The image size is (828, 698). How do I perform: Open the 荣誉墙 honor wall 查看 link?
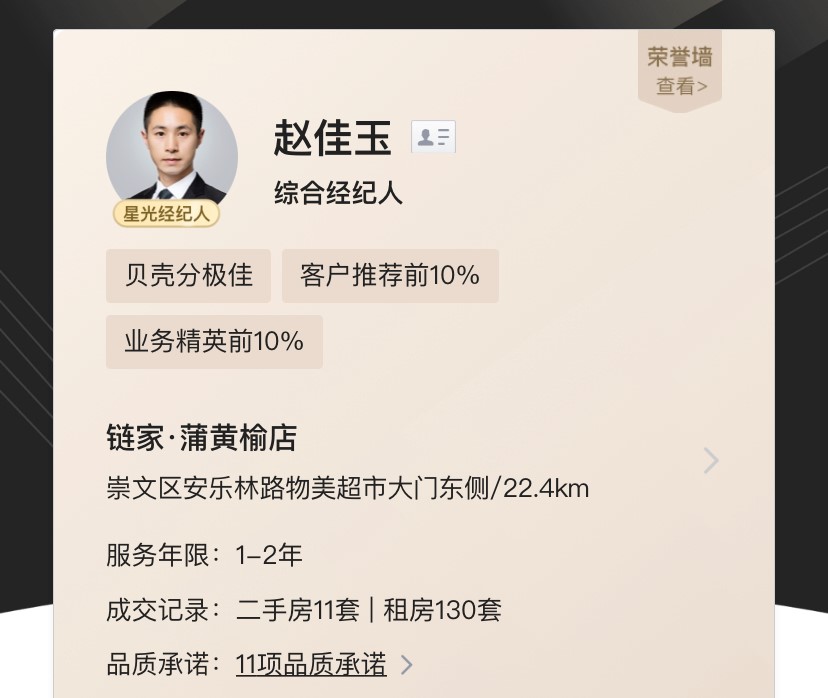coord(680,72)
